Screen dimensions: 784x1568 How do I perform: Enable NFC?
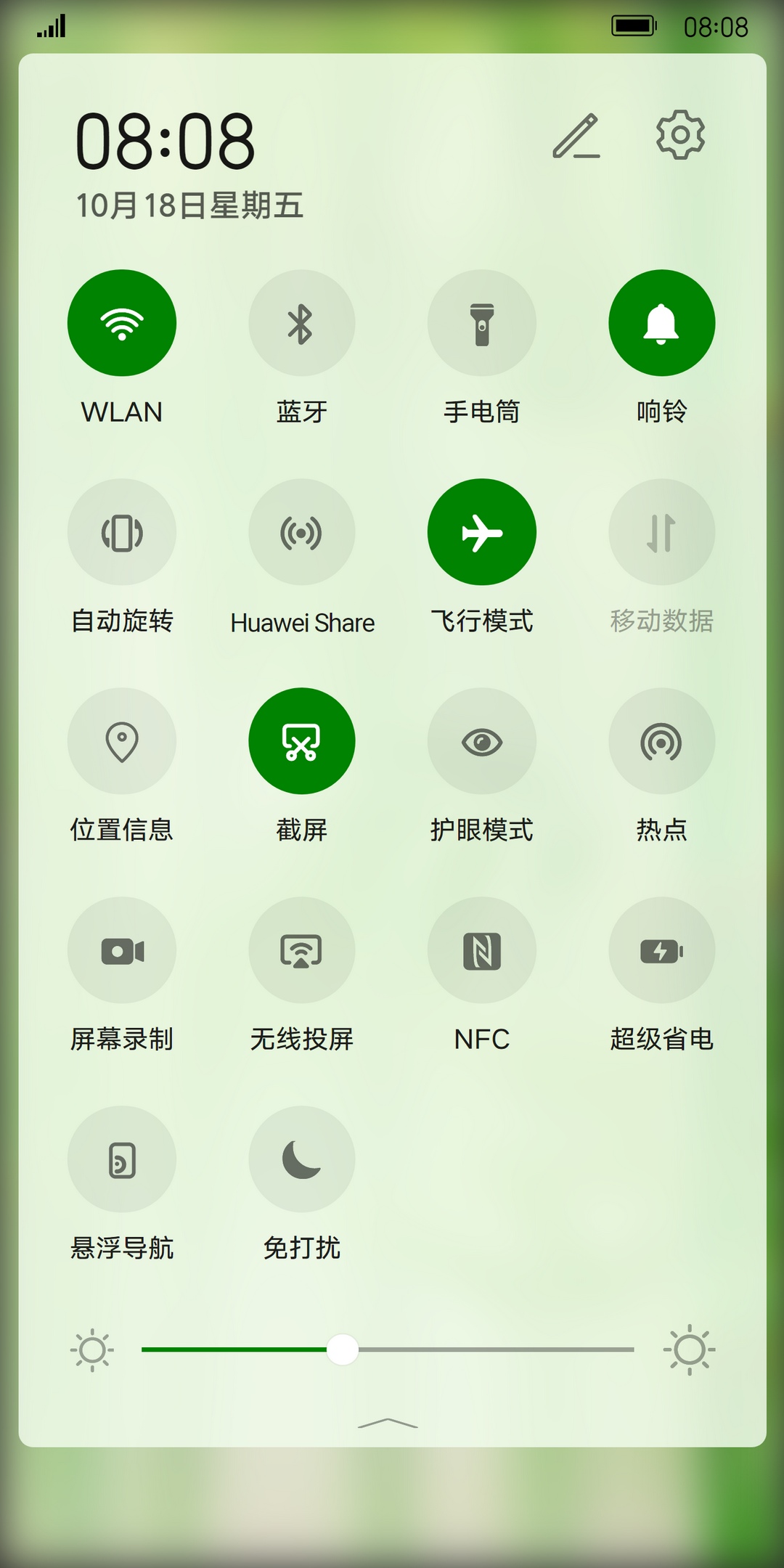click(481, 950)
